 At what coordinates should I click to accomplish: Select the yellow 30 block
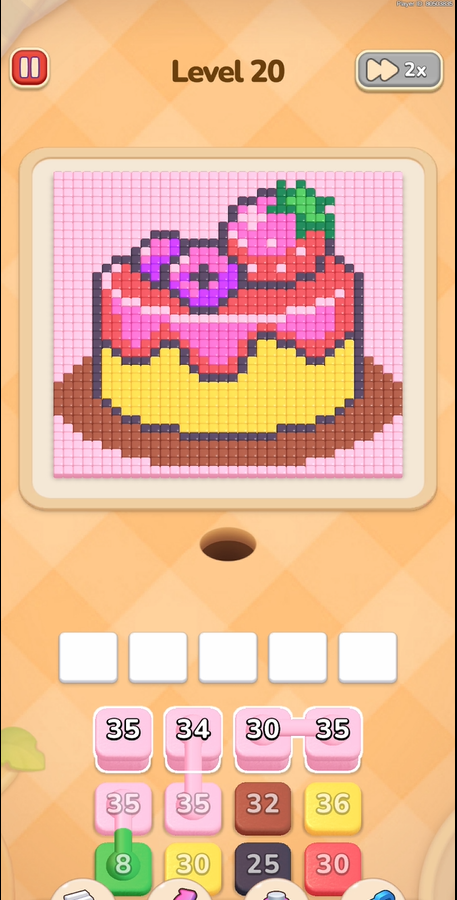click(x=193, y=868)
